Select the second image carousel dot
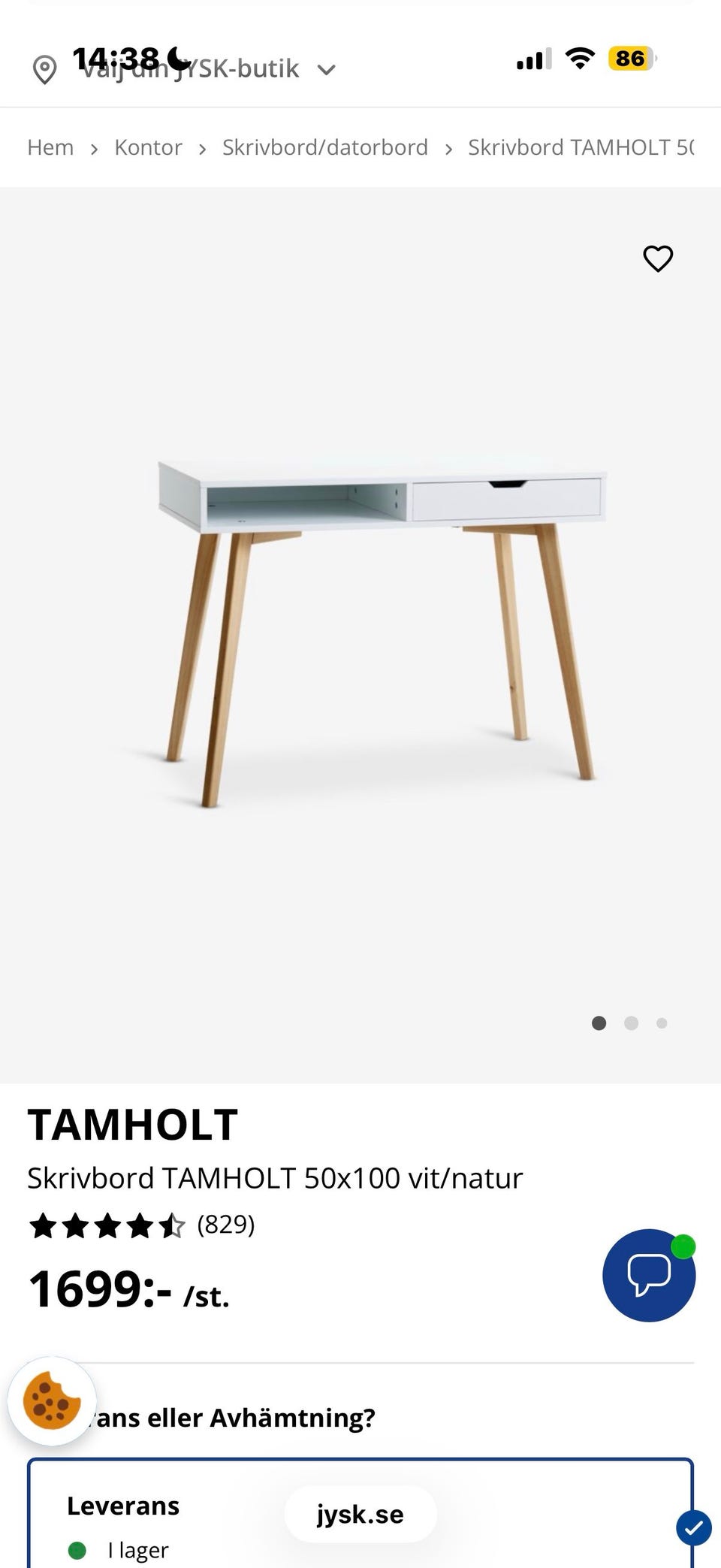Viewport: 721px width, 1568px height. point(630,1023)
